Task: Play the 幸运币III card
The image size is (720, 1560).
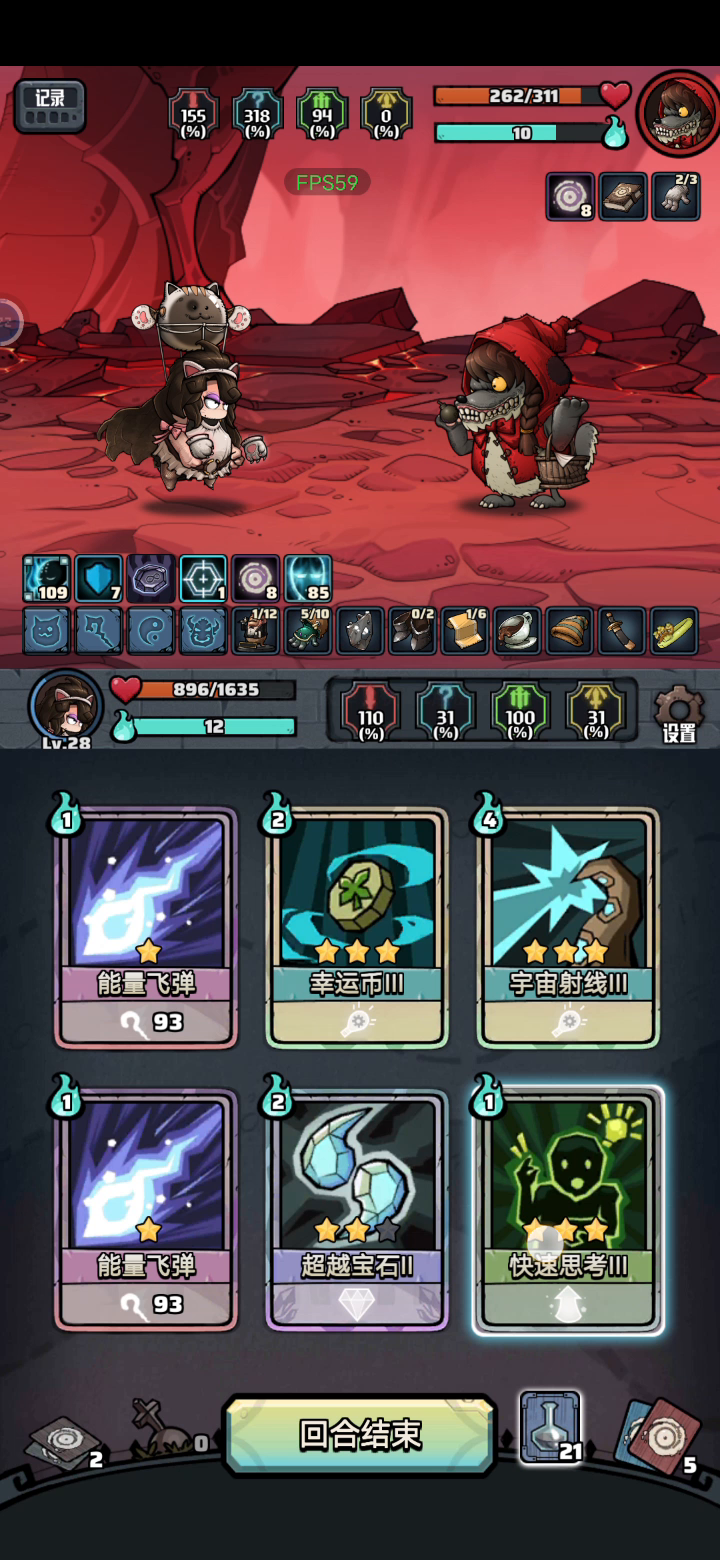Action: (x=357, y=927)
